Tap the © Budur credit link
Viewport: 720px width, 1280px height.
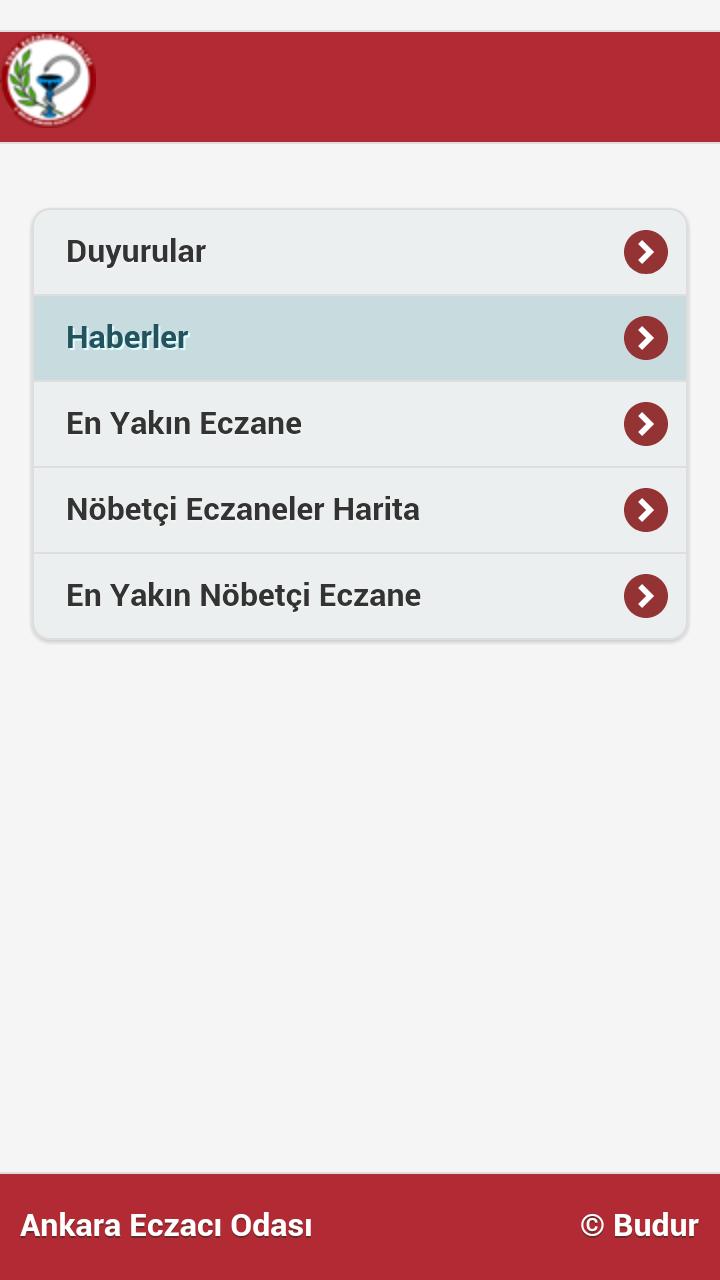[x=640, y=1225]
